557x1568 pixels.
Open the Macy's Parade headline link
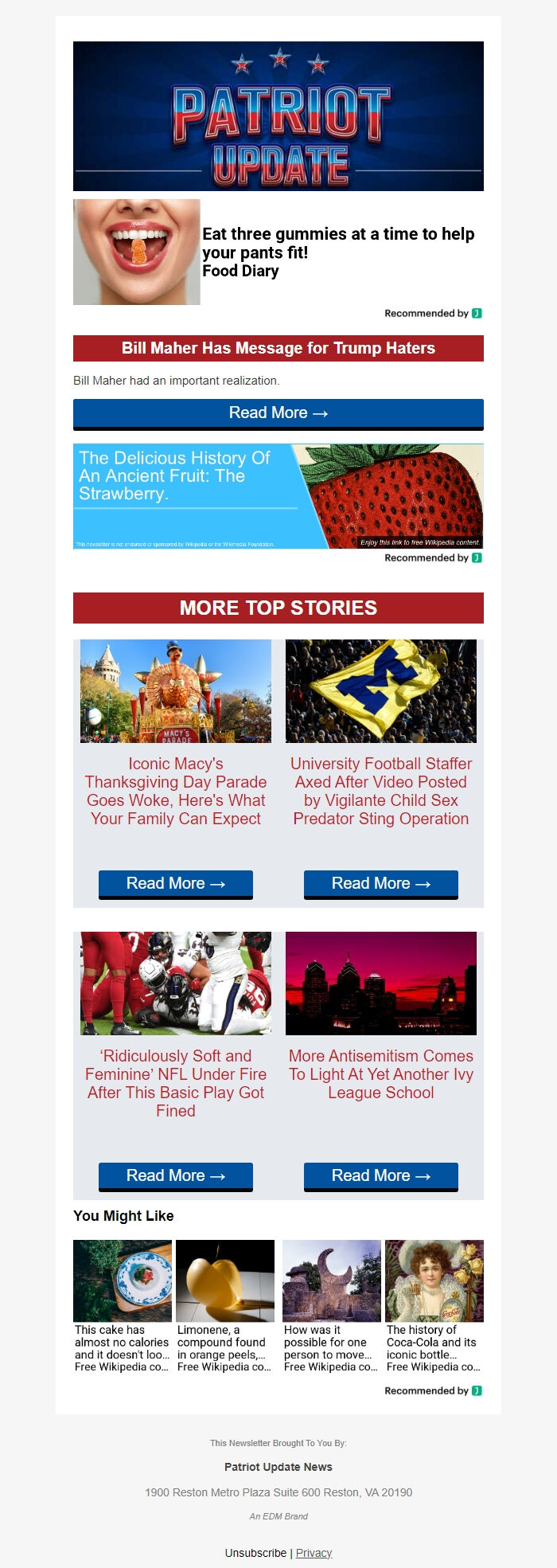pos(176,791)
